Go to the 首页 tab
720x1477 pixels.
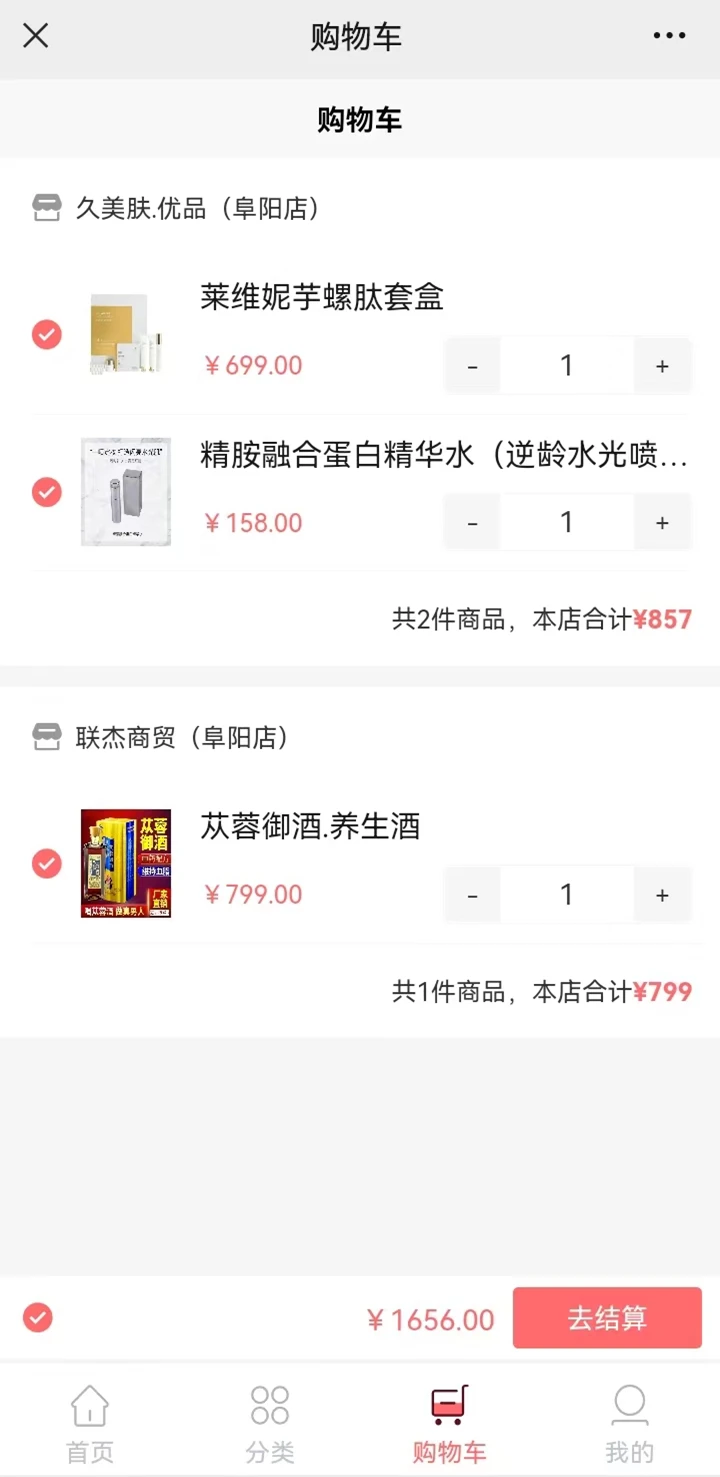[90, 1424]
